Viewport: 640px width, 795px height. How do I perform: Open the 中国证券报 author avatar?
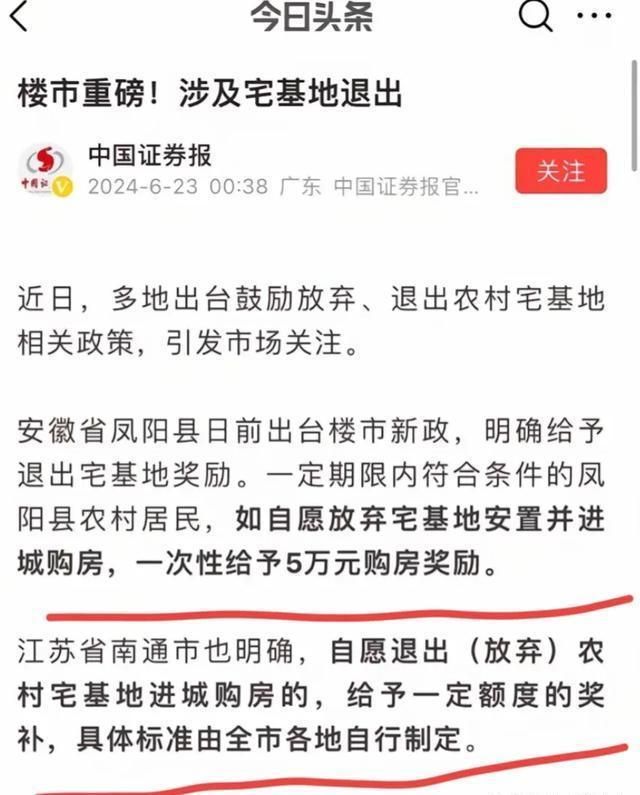tap(46, 171)
